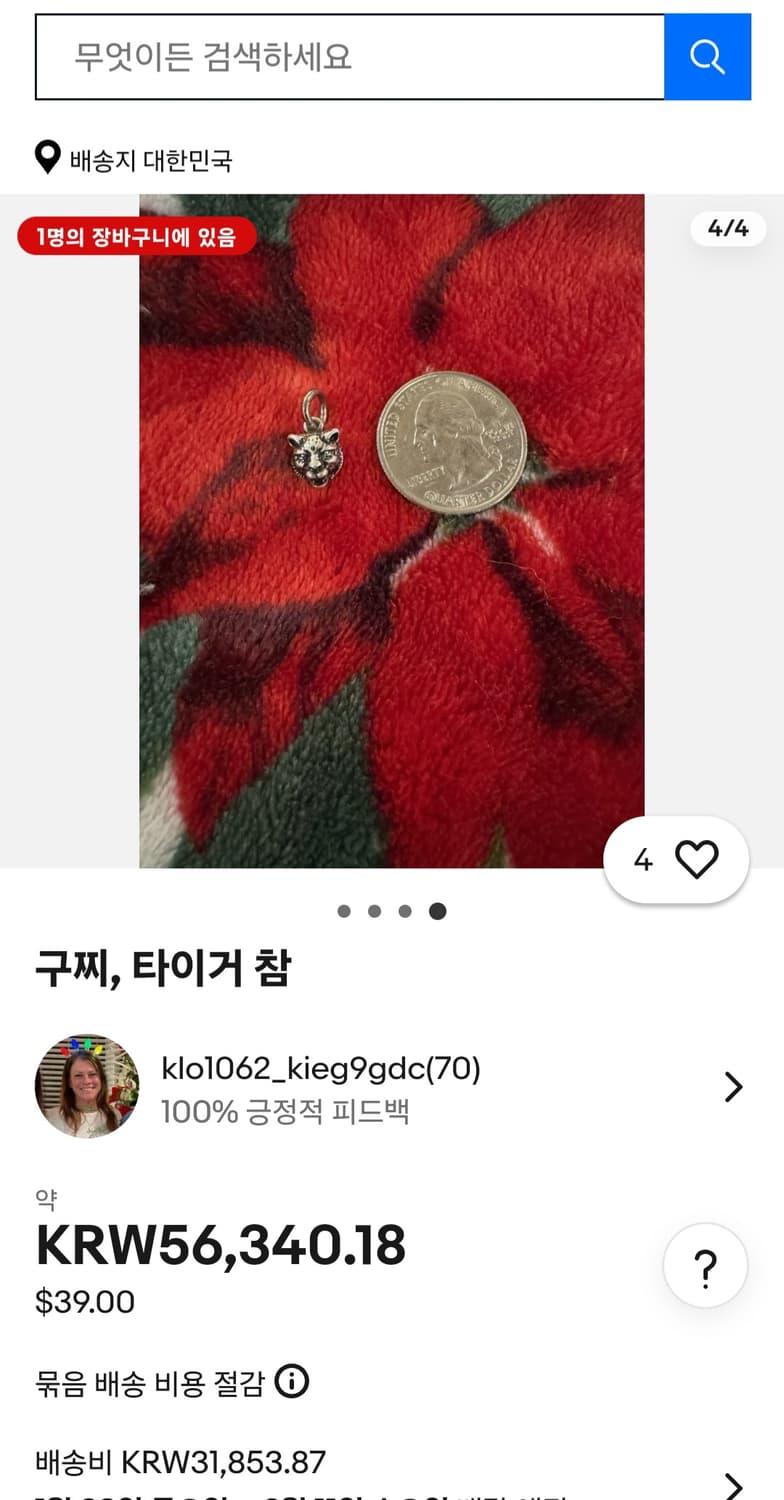784x1500 pixels.
Task: Click the red cart badge 1명의 장바구니에 있음
Action: point(137,238)
